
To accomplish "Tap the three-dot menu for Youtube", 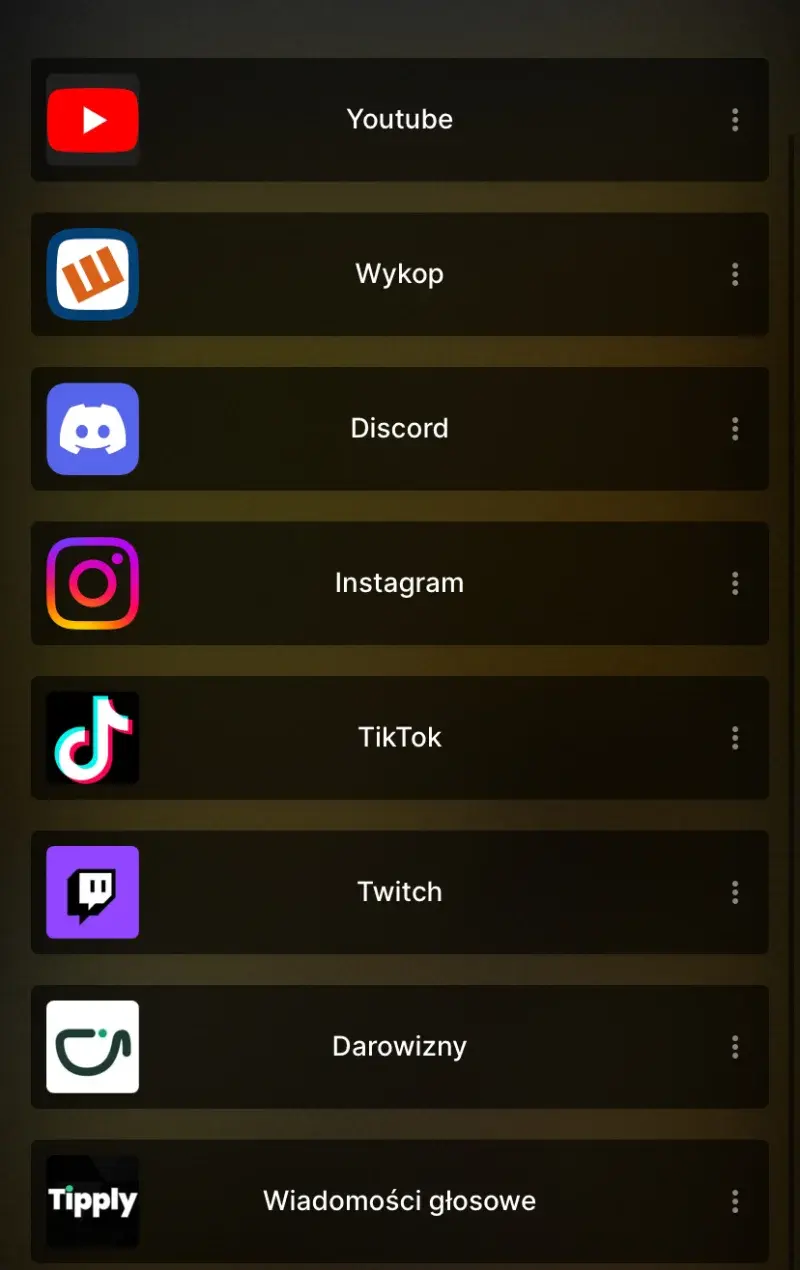I will 735,120.
